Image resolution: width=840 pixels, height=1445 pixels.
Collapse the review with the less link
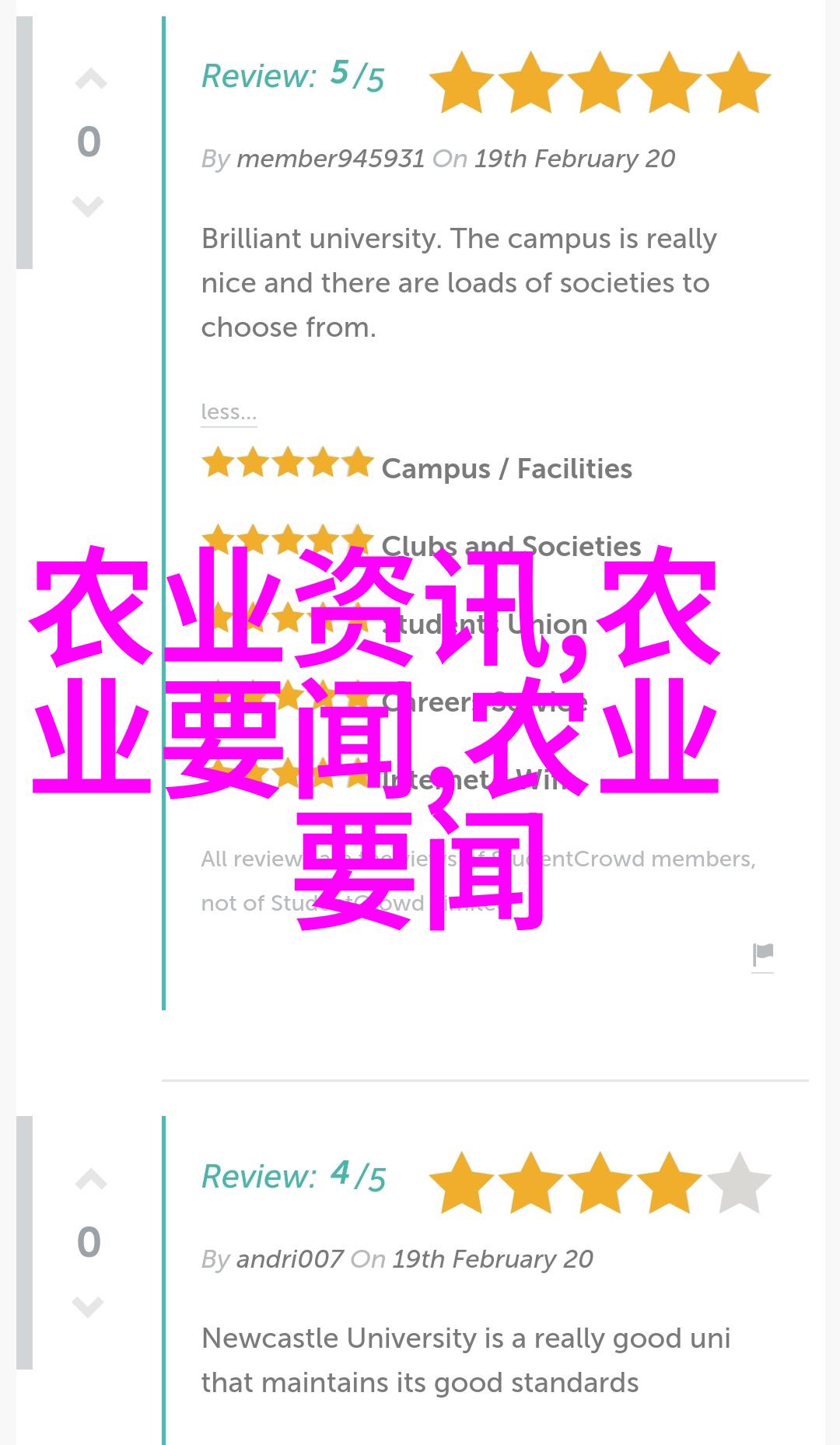tap(229, 411)
